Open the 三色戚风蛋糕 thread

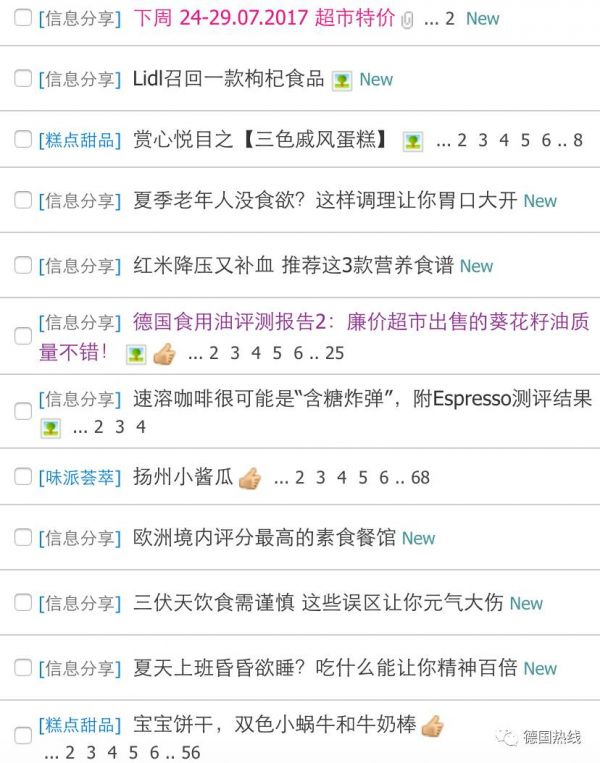262,140
